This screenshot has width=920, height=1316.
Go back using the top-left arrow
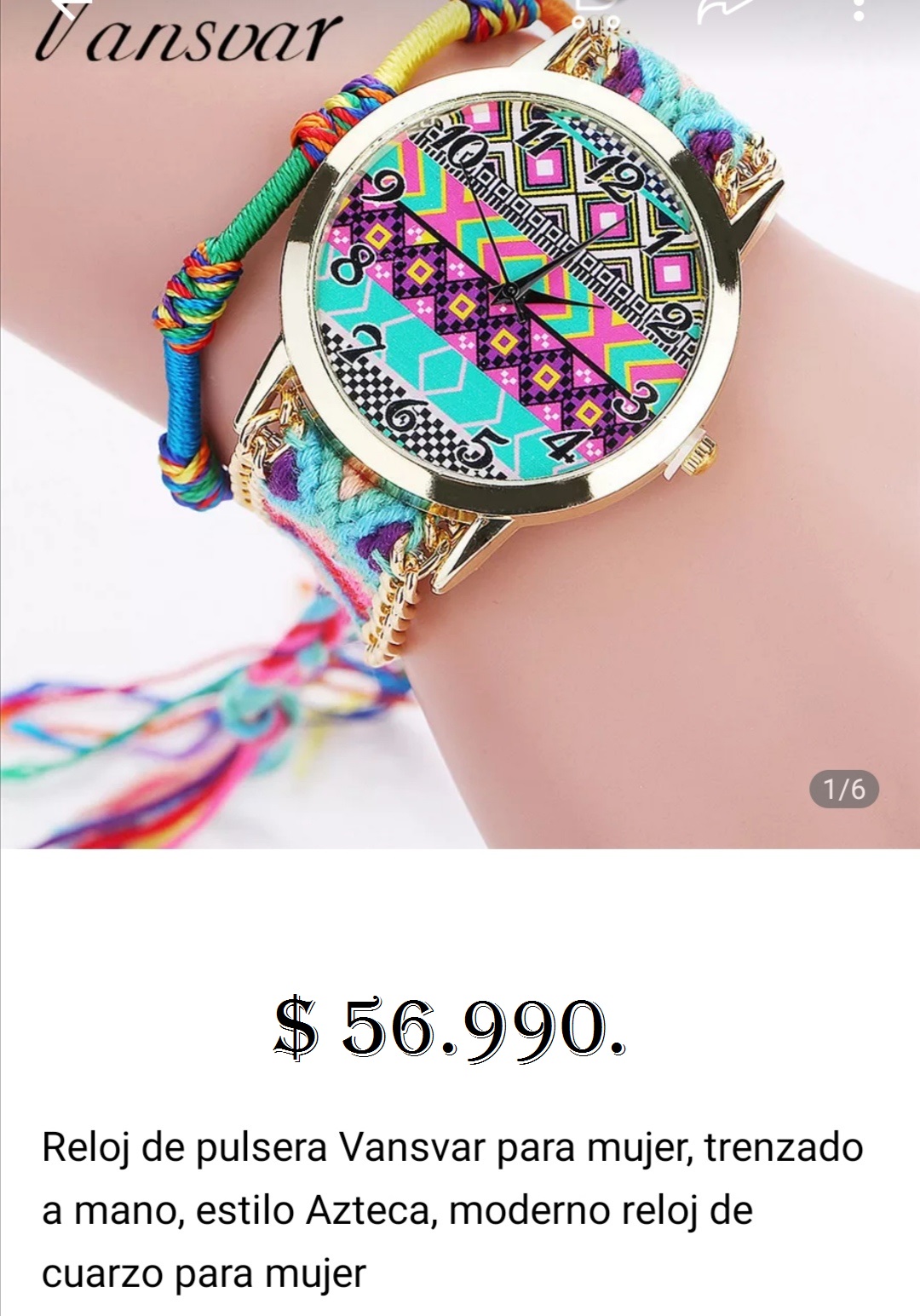point(70,7)
